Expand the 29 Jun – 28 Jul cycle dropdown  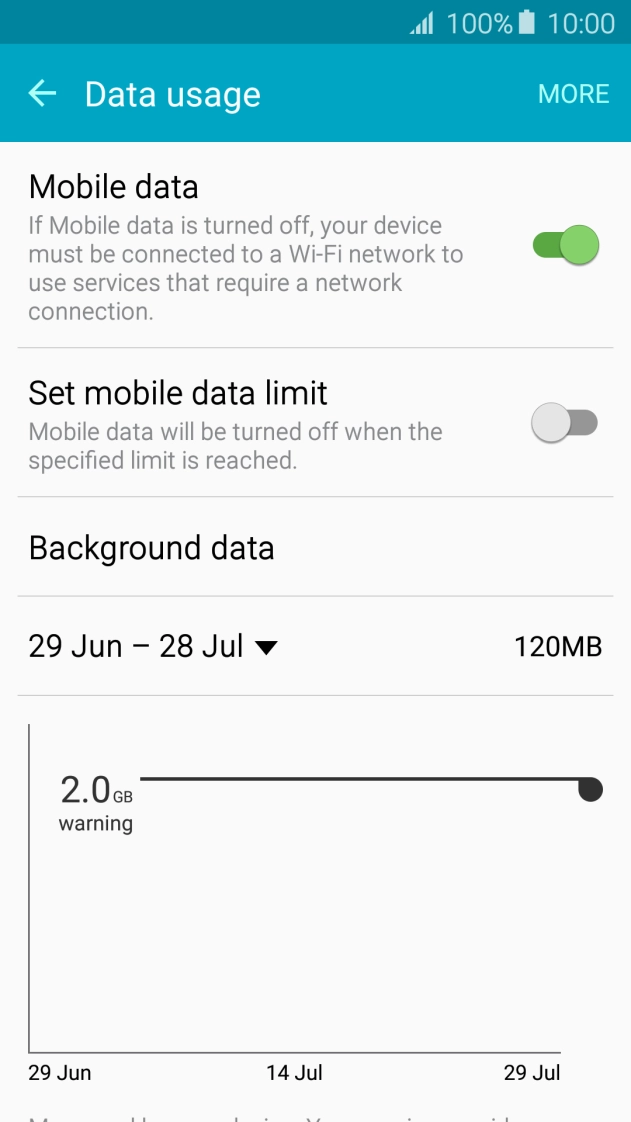click(153, 646)
